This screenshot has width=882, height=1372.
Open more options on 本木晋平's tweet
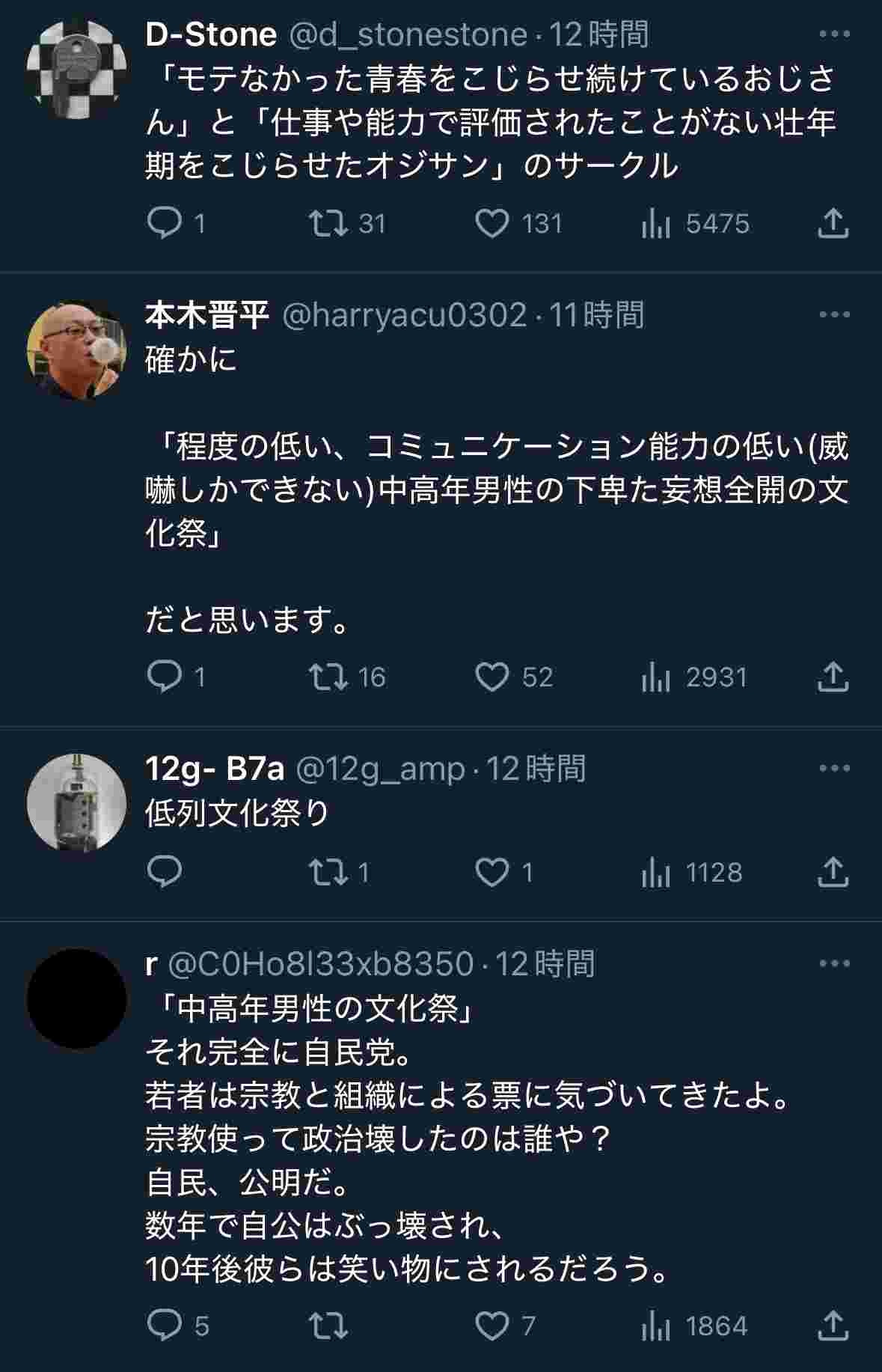tap(834, 315)
